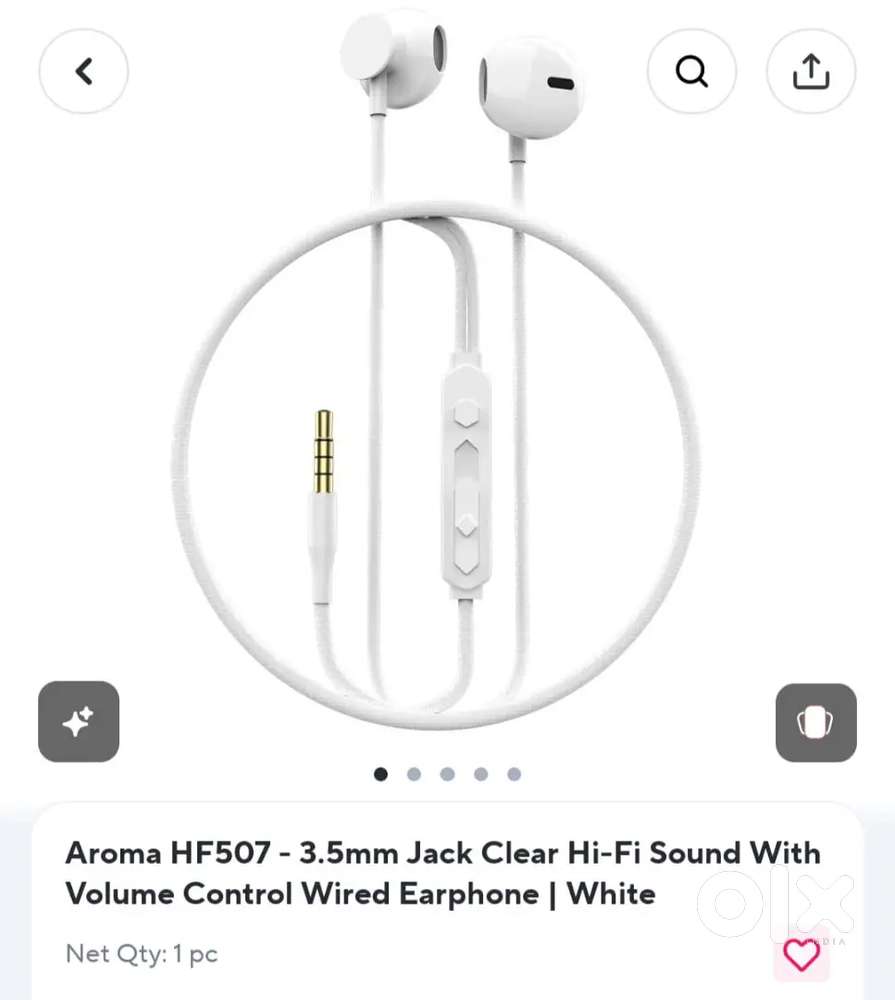895x1000 pixels.
Task: Go back using the back arrow
Action: point(84,71)
